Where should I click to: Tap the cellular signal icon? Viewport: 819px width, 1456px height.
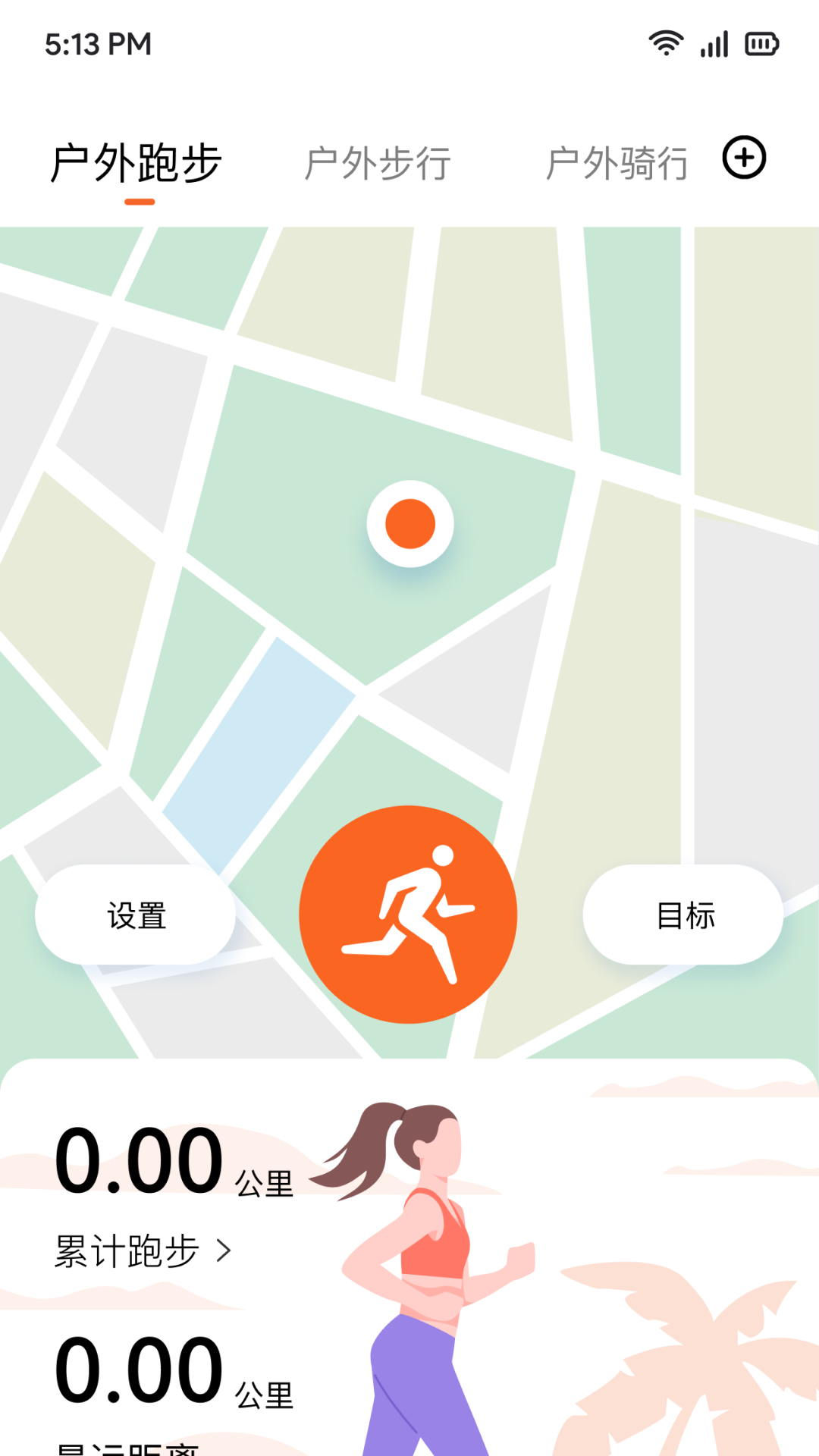click(x=714, y=43)
